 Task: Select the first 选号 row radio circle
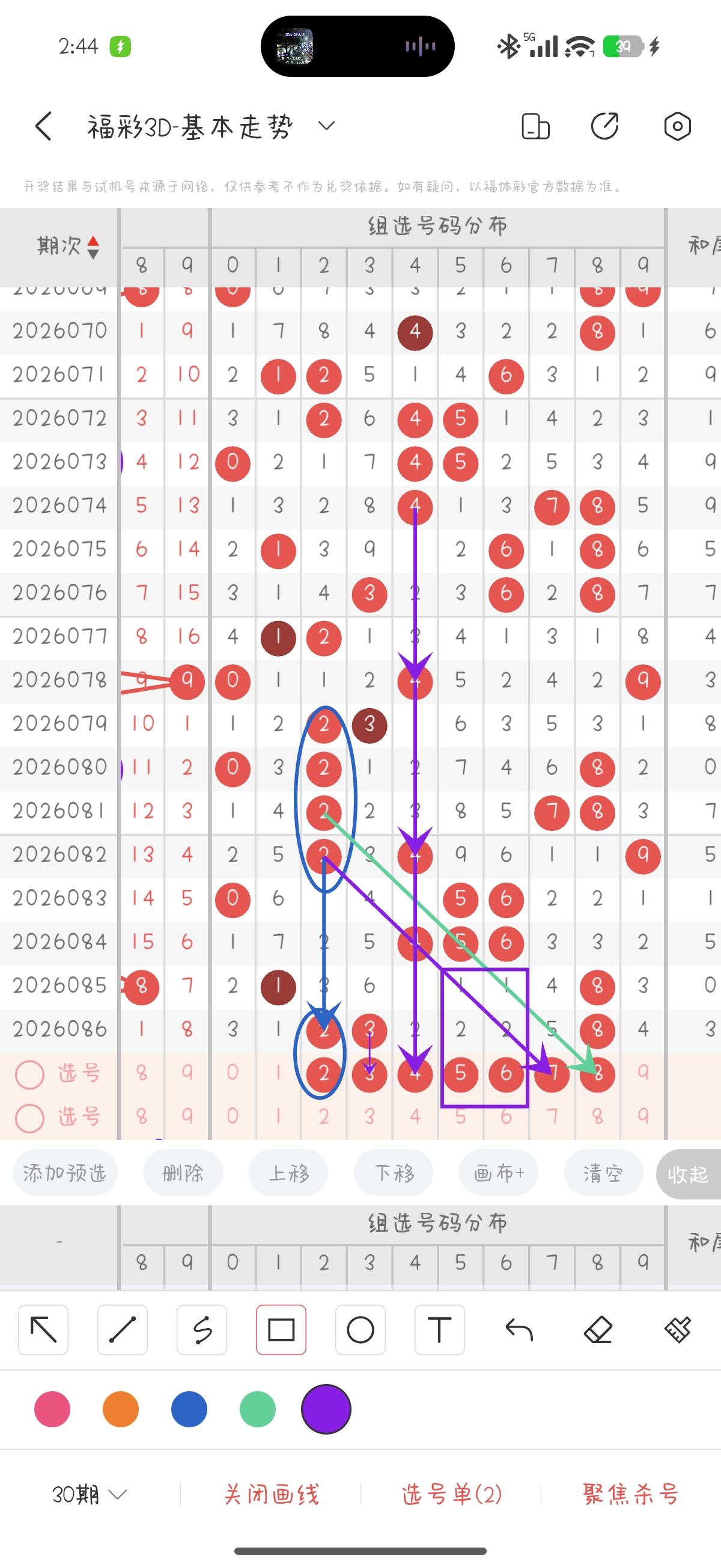tap(29, 1073)
